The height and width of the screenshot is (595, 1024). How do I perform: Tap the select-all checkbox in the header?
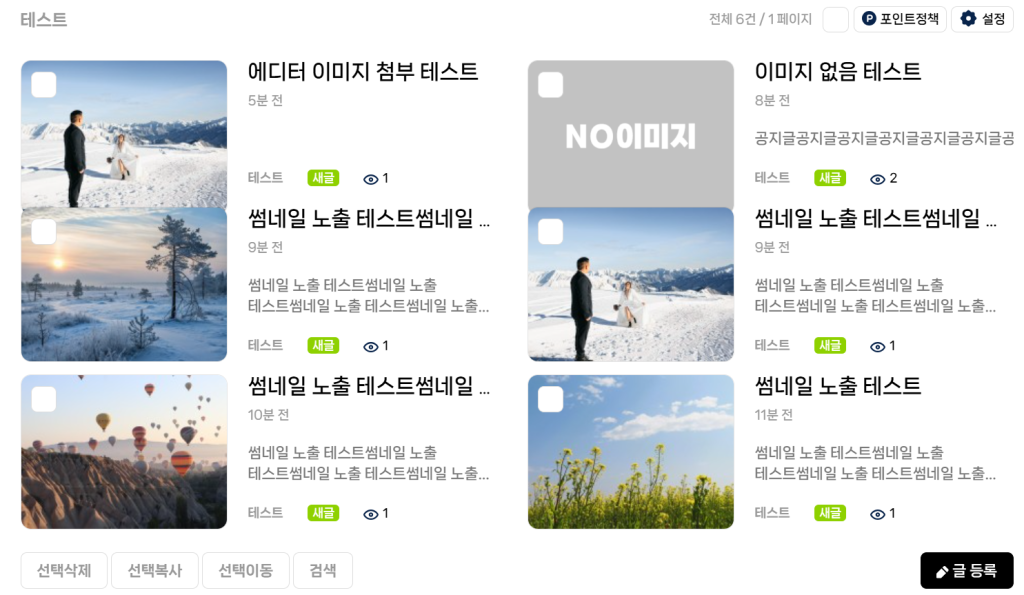[x=835, y=19]
